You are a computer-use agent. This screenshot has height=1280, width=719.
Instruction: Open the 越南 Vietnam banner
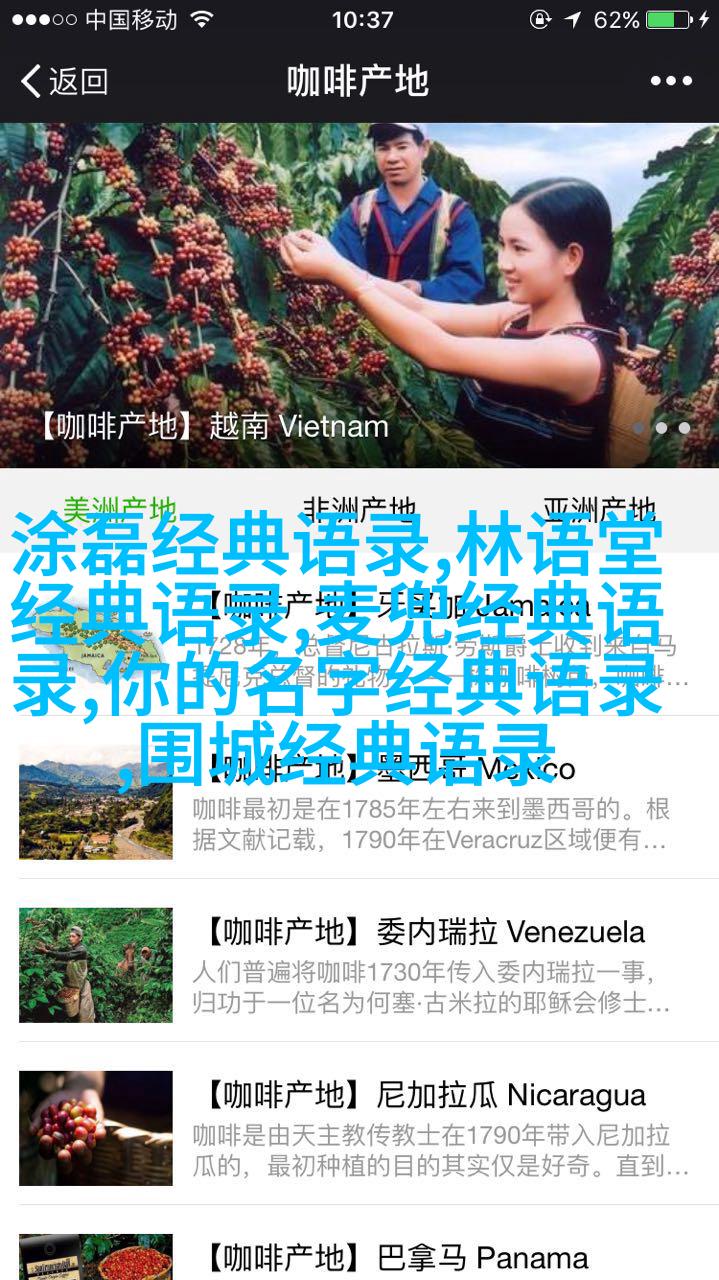pos(359,295)
